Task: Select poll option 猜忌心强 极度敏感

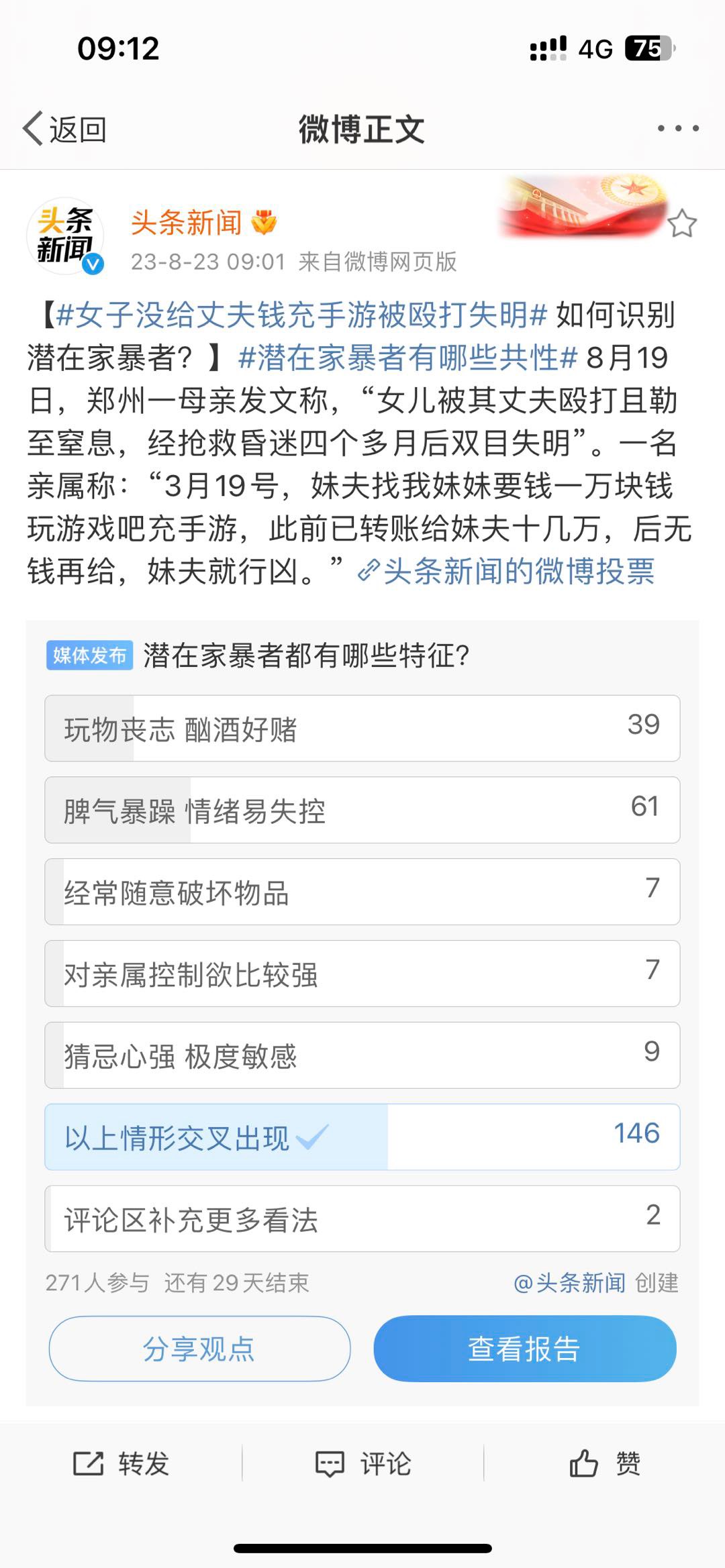Action: tap(362, 1056)
